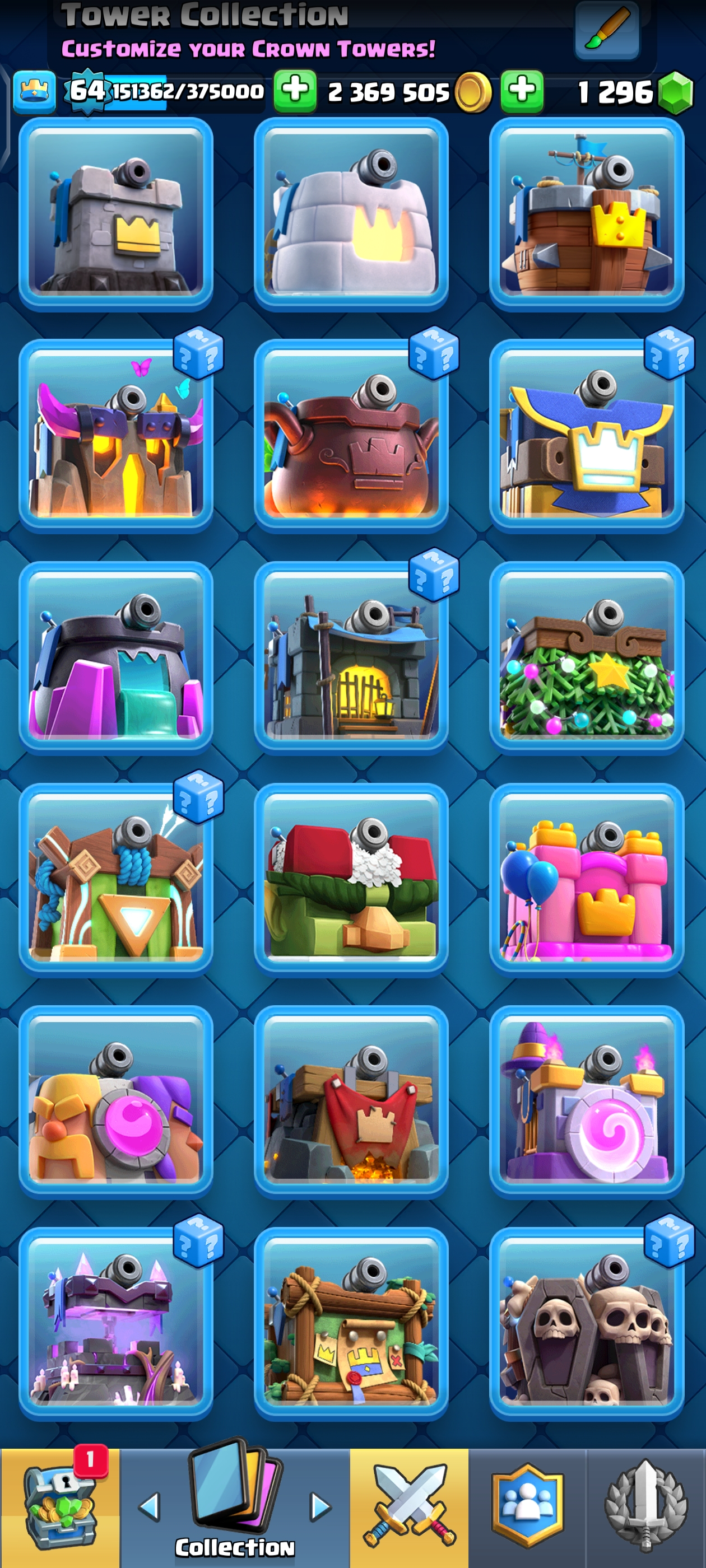The width and height of the screenshot is (706, 1568).
Task: Open the paintbrush customize button
Action: [607, 30]
